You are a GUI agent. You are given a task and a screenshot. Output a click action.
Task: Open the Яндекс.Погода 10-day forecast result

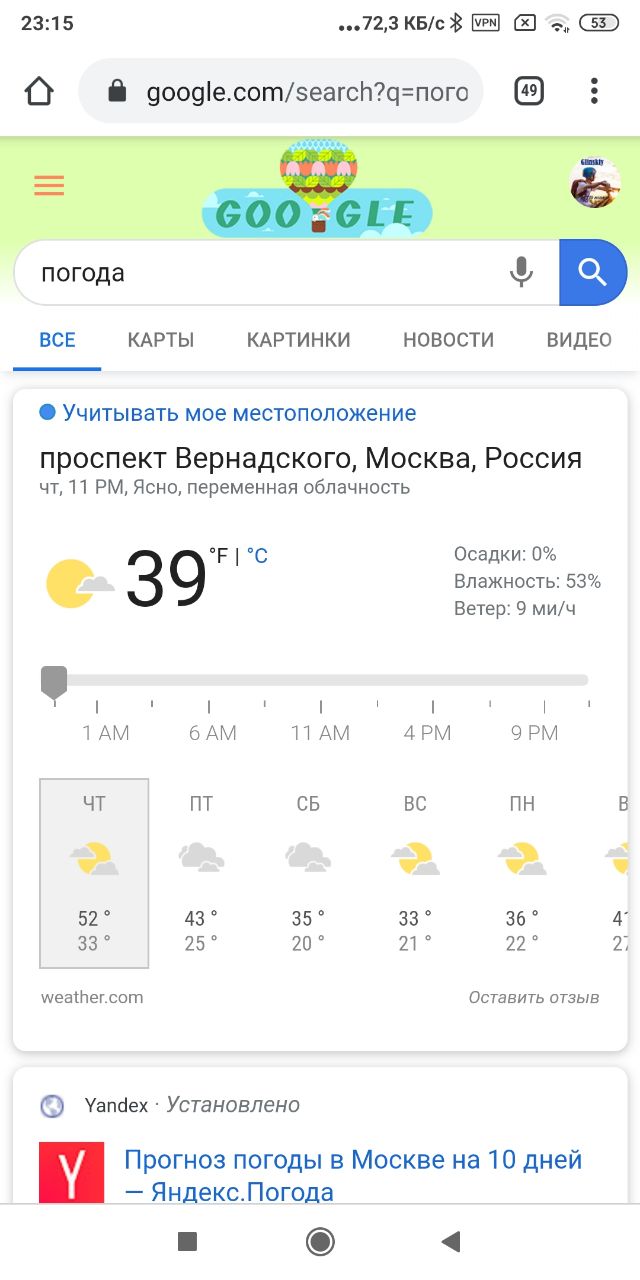coord(352,1175)
